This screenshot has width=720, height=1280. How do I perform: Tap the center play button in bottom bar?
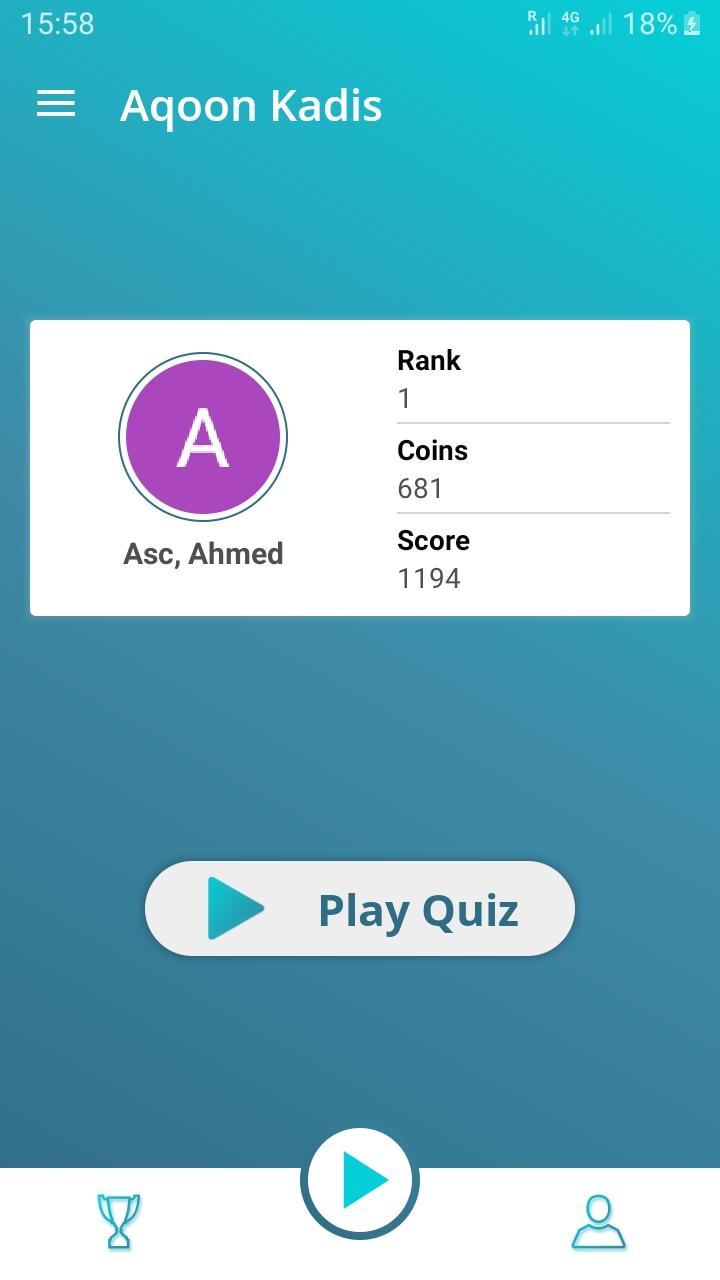(x=360, y=1181)
